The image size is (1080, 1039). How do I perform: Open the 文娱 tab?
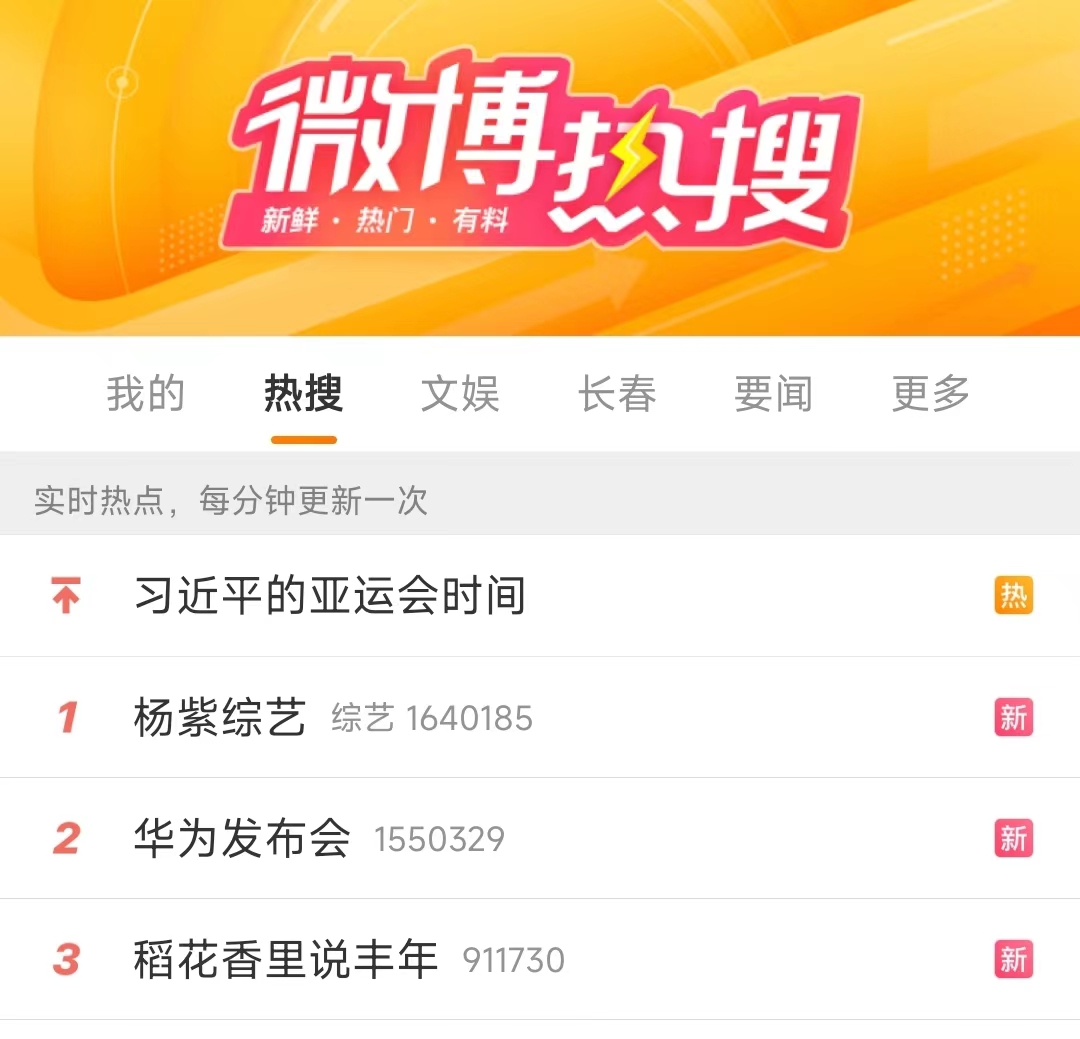pyautogui.click(x=460, y=394)
